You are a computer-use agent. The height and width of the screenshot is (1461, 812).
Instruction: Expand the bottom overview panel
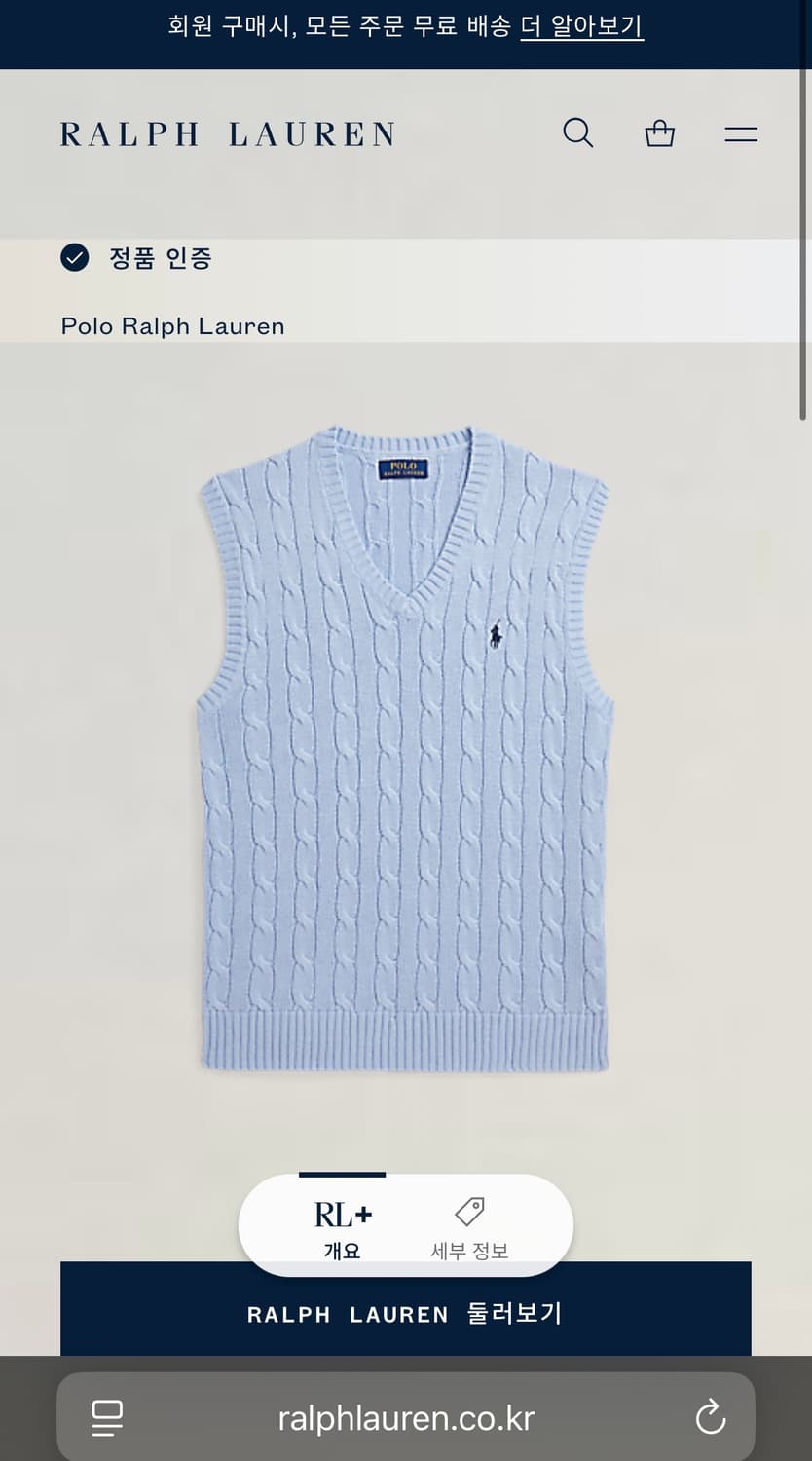[x=405, y=1226]
